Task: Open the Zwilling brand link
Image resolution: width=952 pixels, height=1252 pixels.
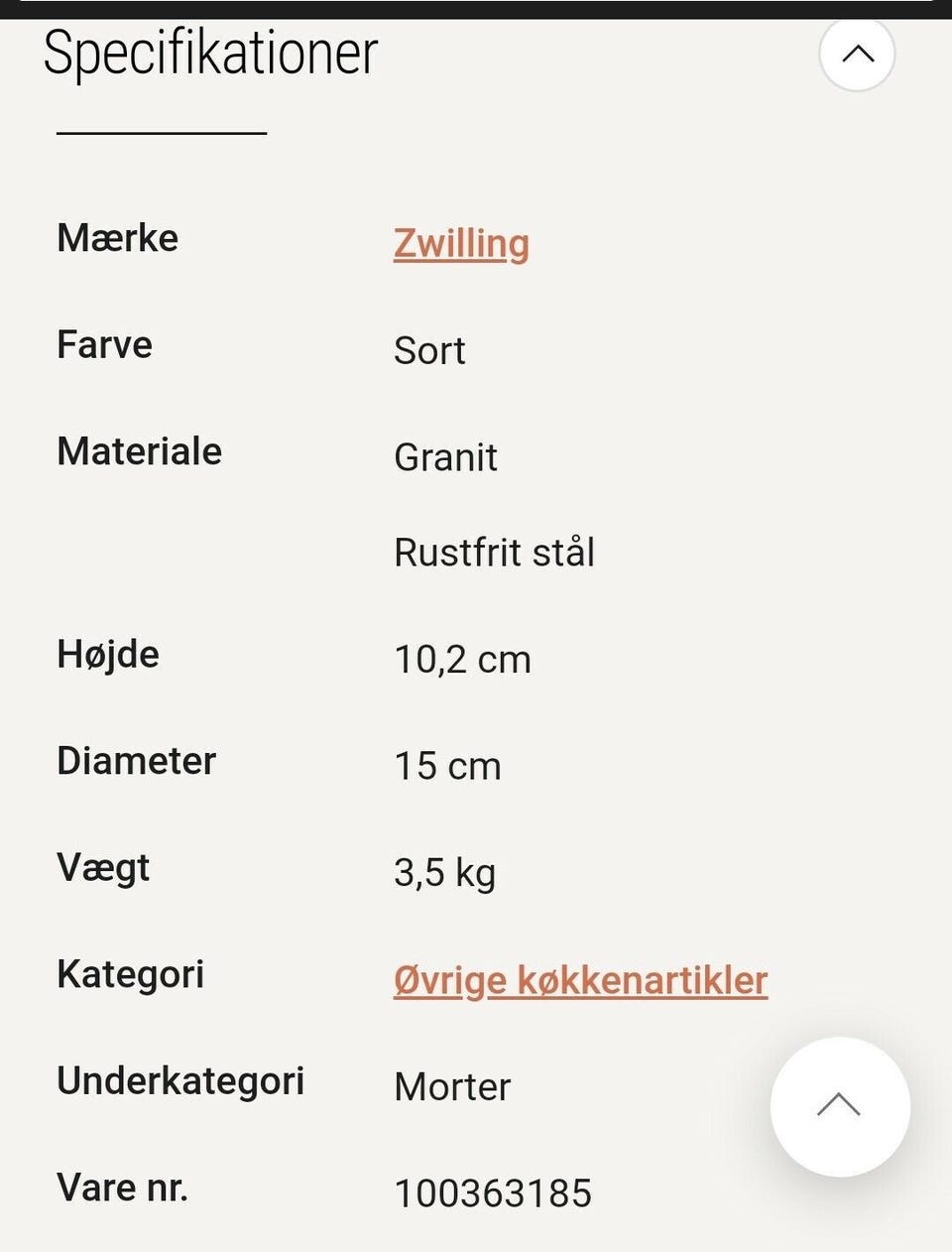Action: point(460,243)
